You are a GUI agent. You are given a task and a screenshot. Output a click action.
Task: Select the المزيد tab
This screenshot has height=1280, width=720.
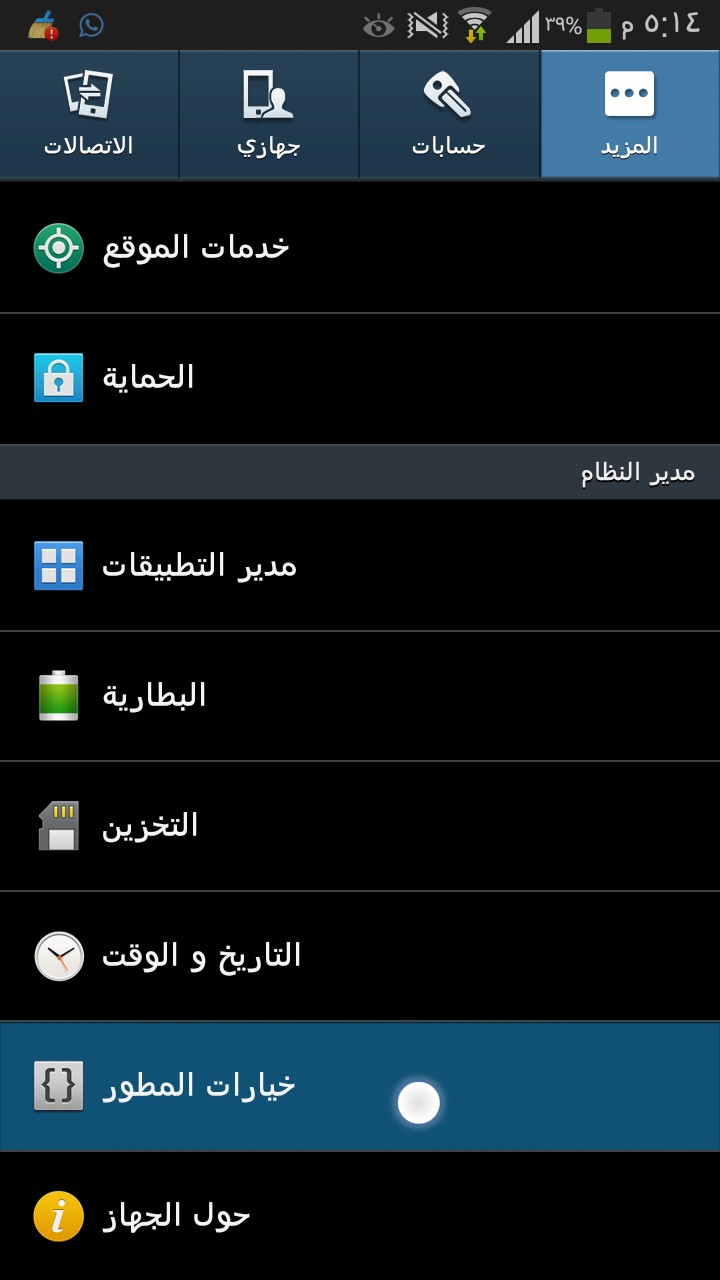coord(630,114)
